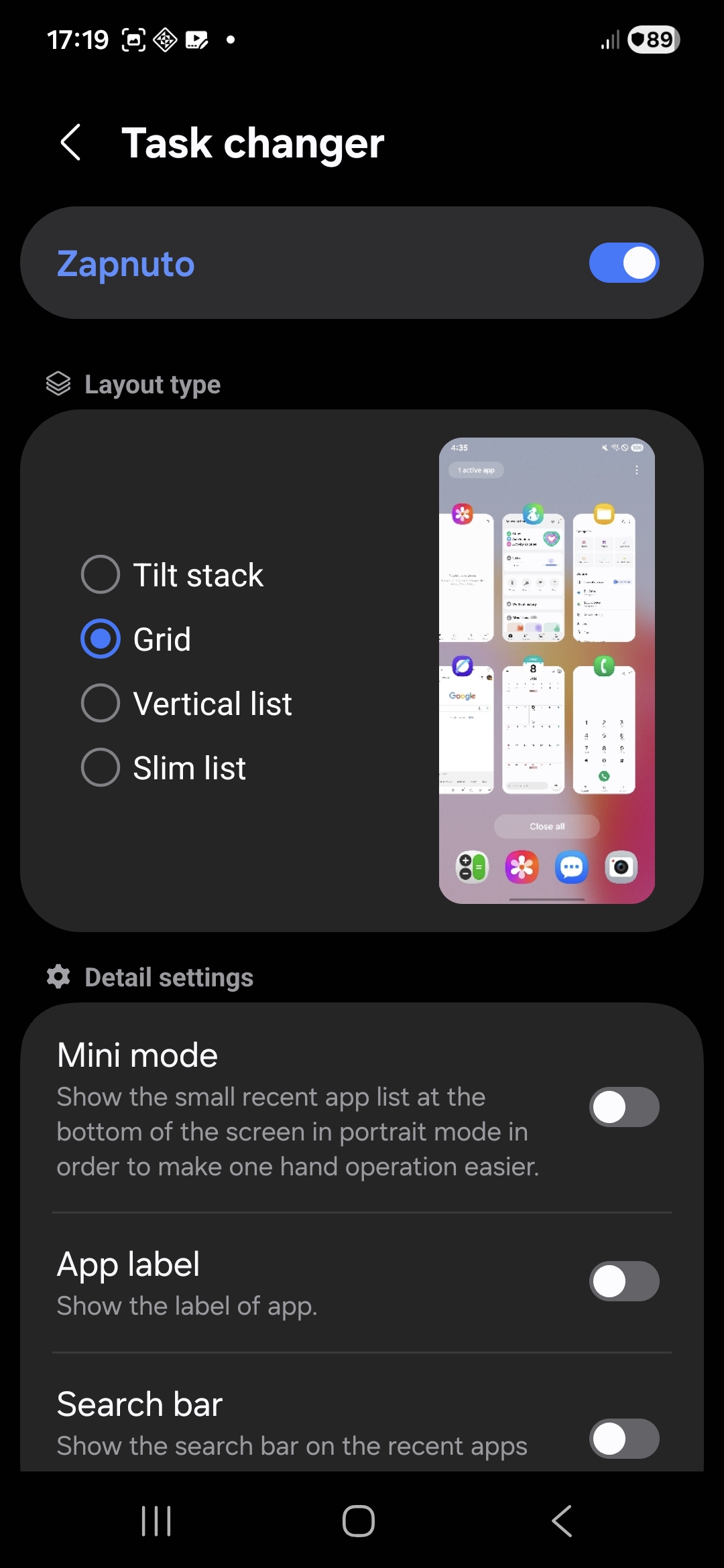Select the Tilt stack layout
The height and width of the screenshot is (1568, 724).
click(101, 574)
